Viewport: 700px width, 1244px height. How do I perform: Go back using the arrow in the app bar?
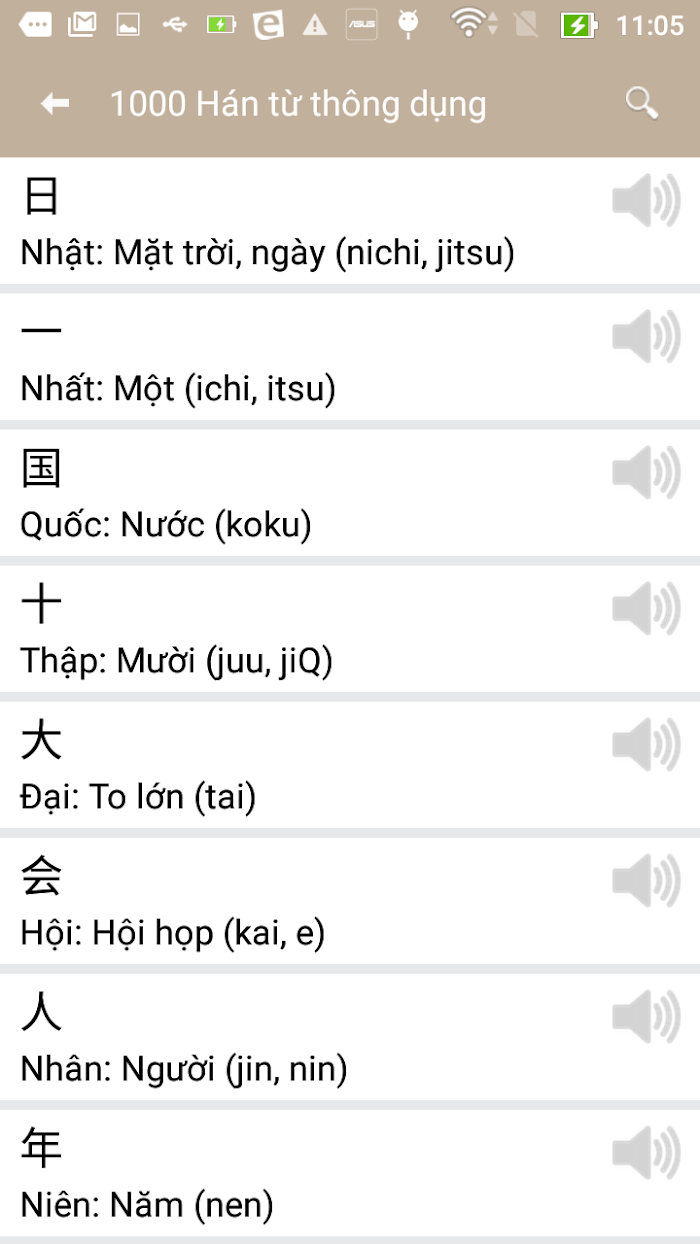pyautogui.click(x=55, y=103)
